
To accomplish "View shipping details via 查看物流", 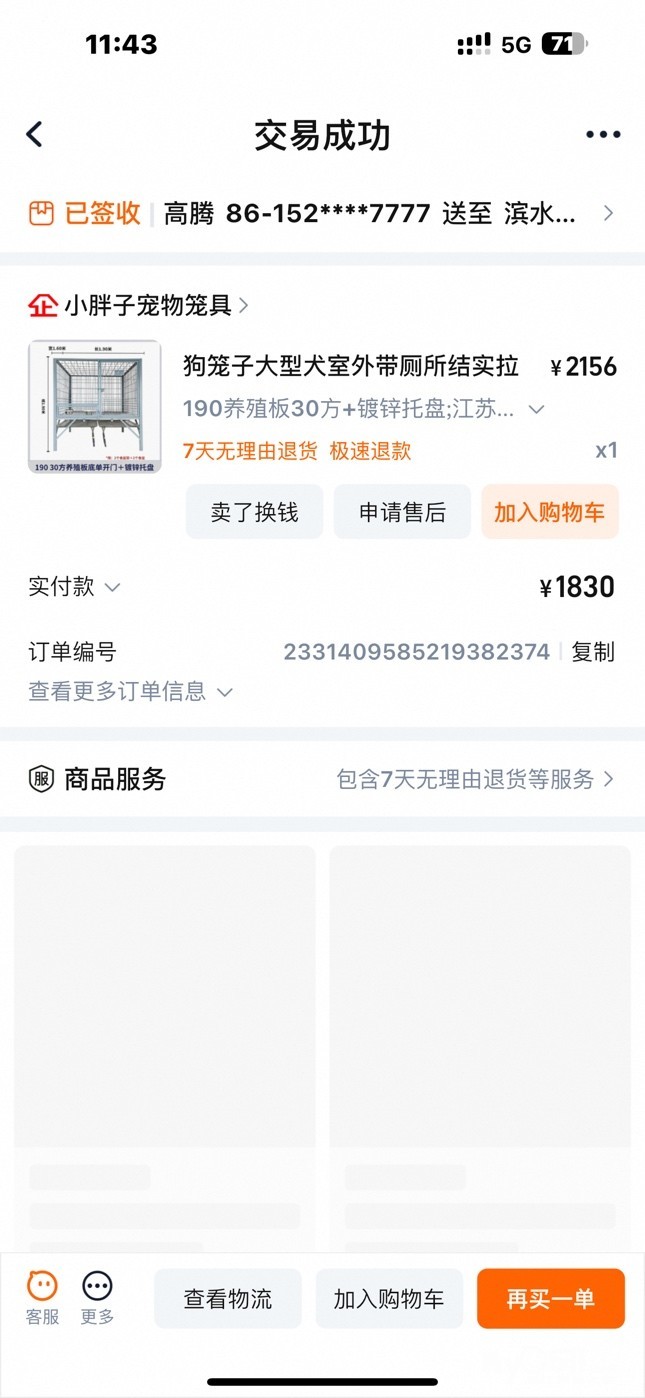I will click(x=228, y=1299).
